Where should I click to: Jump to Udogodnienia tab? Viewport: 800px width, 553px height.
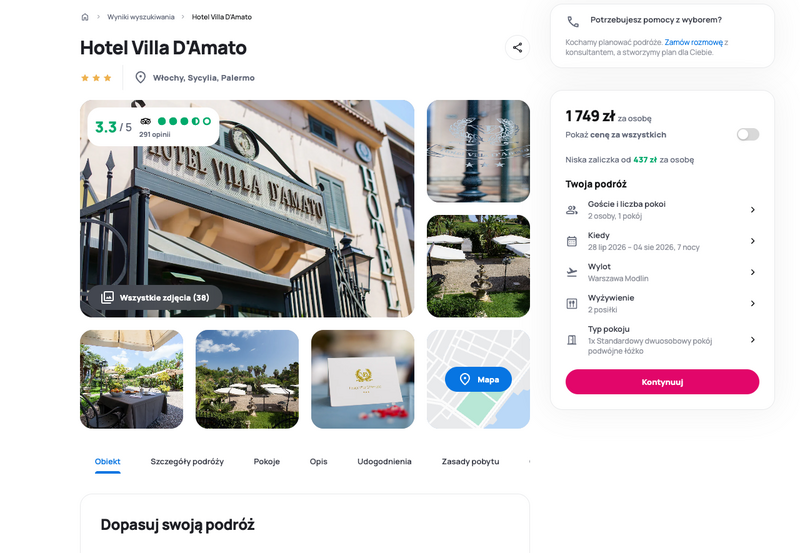pyautogui.click(x=384, y=461)
